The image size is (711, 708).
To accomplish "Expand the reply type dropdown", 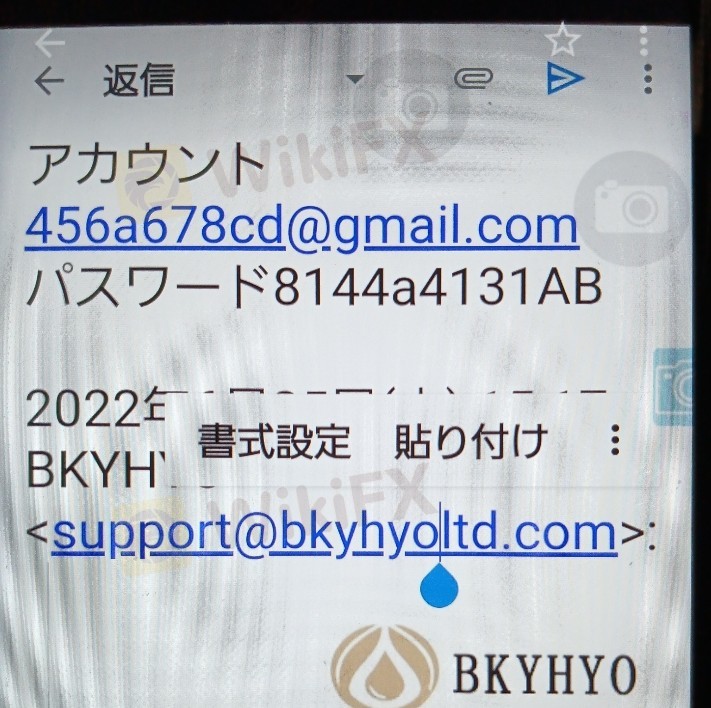I will point(354,80).
